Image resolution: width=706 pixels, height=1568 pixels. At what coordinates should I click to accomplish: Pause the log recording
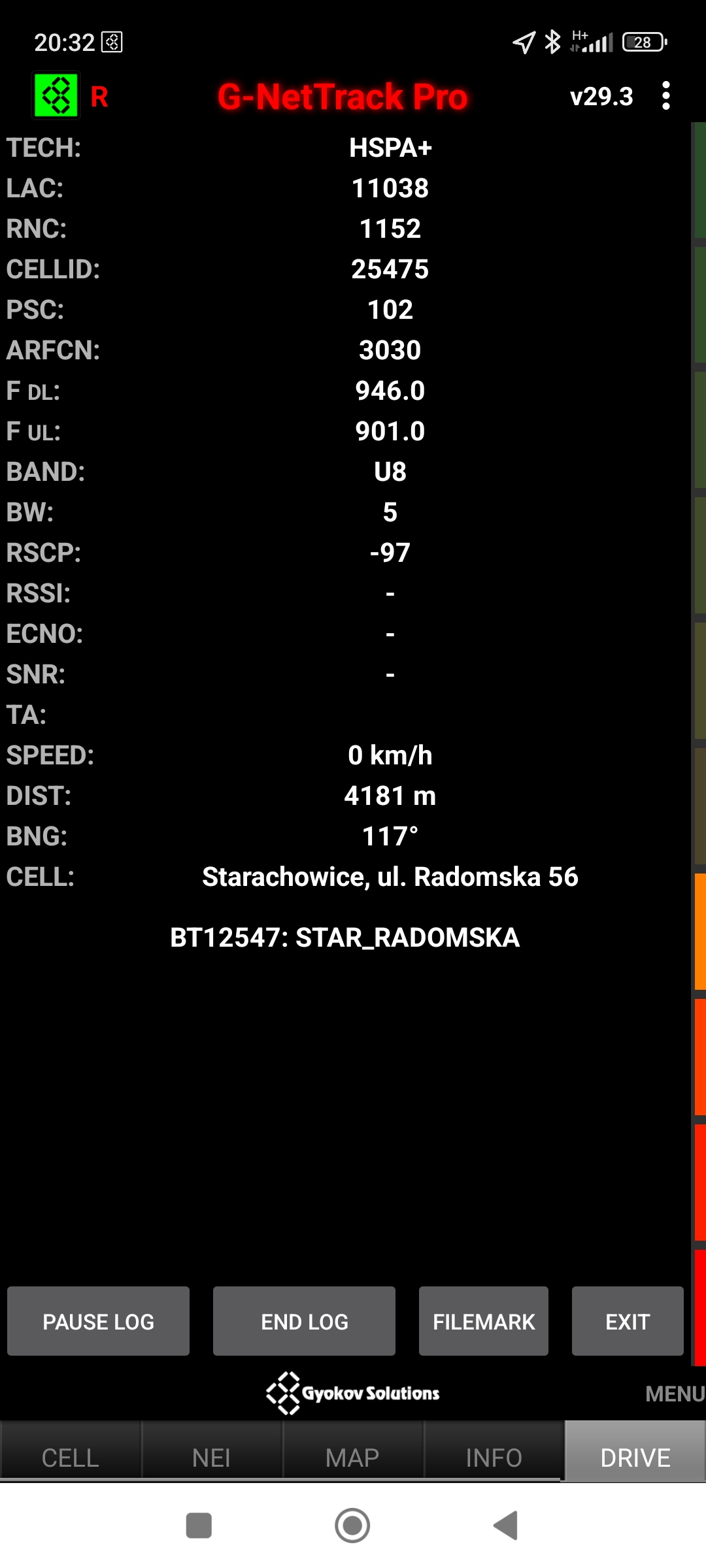pos(98,1321)
